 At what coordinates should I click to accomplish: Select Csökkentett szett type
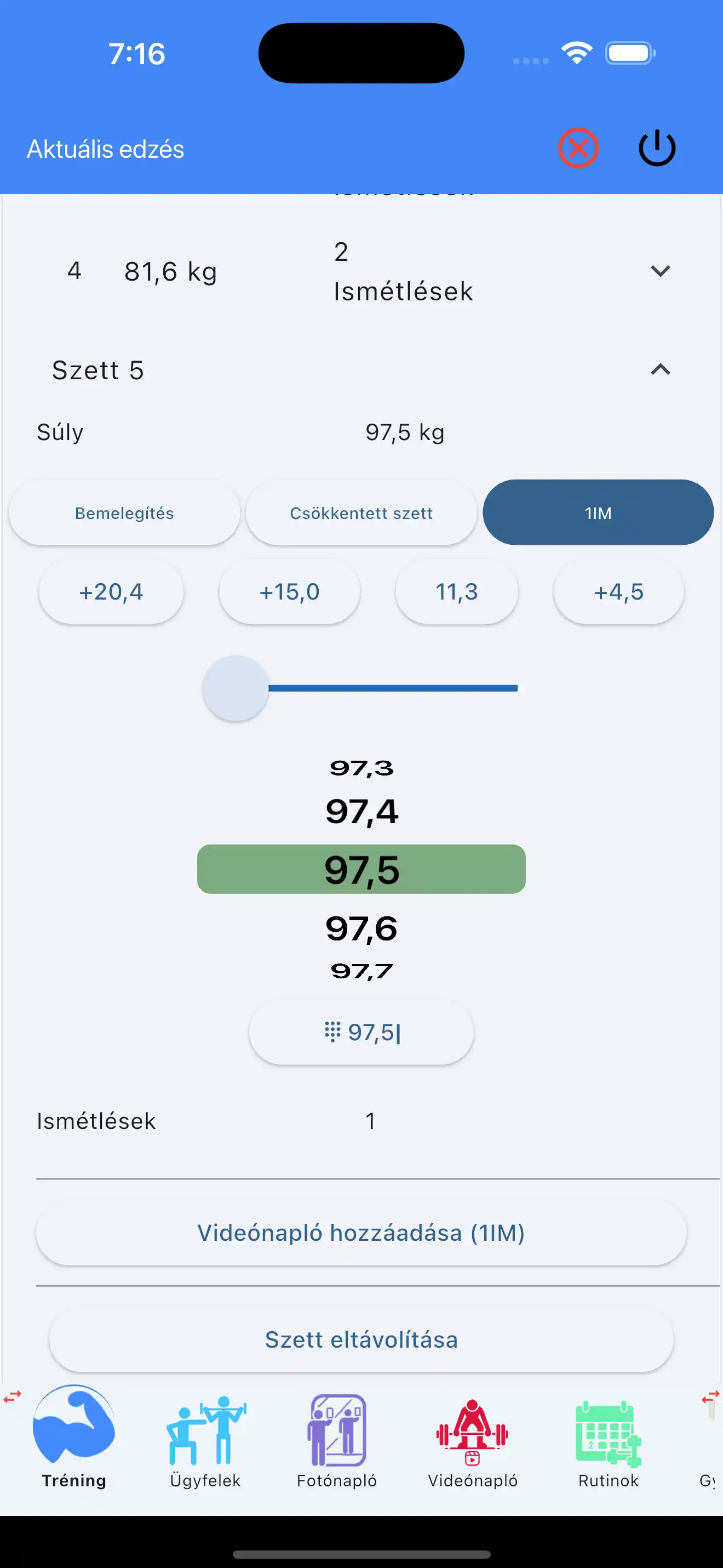(x=361, y=512)
